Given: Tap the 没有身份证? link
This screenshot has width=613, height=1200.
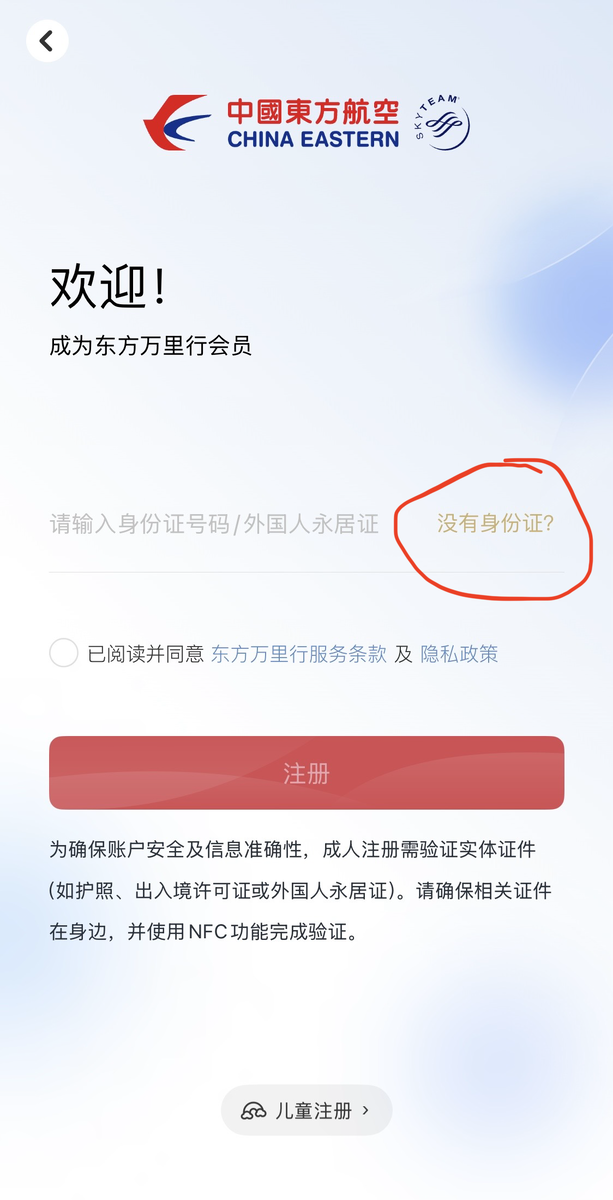Looking at the screenshot, I should click(495, 523).
